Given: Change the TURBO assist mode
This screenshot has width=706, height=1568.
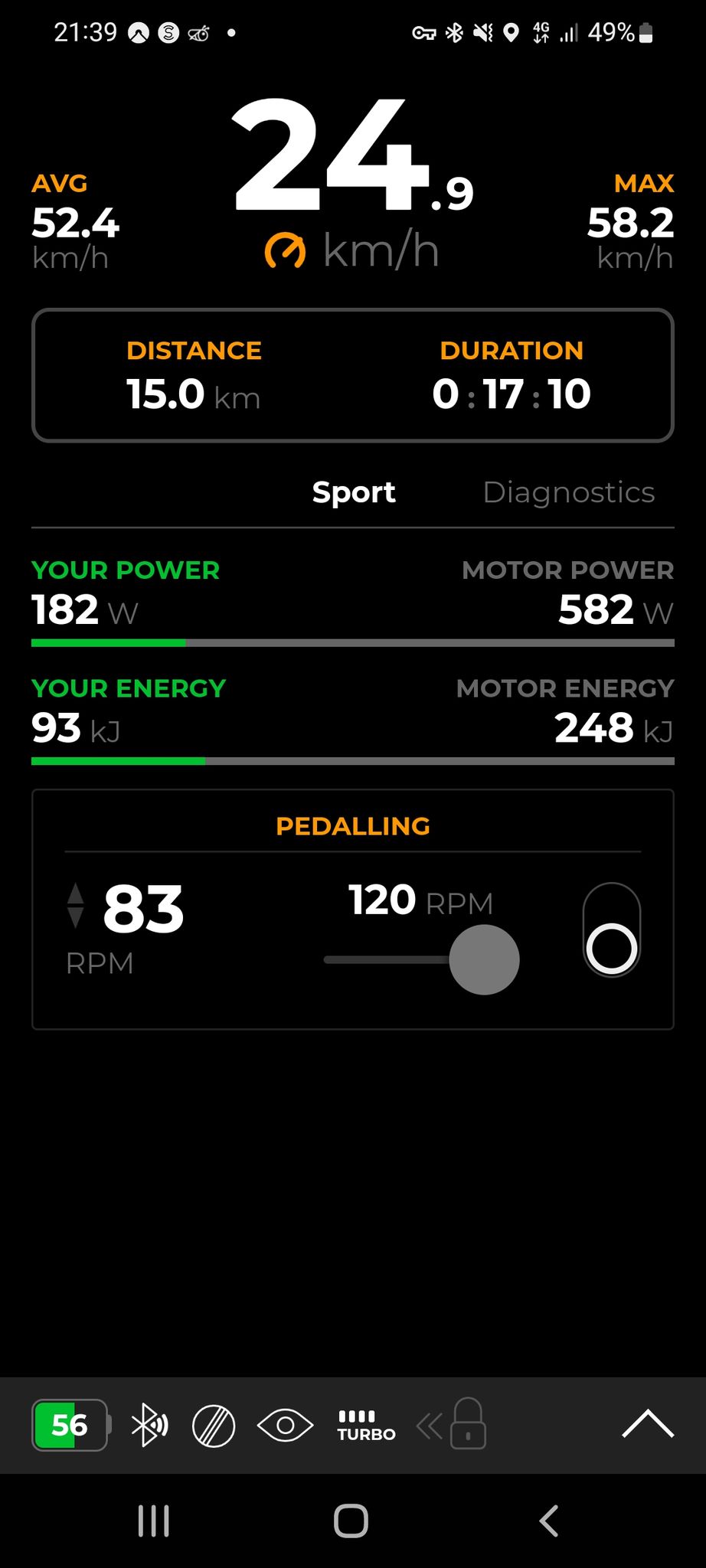Looking at the screenshot, I should [x=366, y=1426].
